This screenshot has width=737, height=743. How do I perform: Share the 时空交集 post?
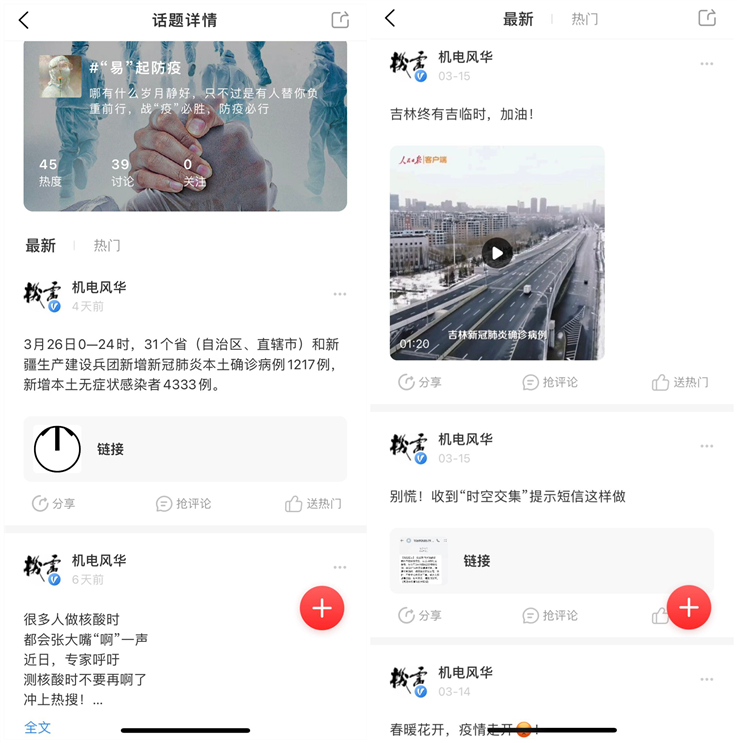pos(420,615)
